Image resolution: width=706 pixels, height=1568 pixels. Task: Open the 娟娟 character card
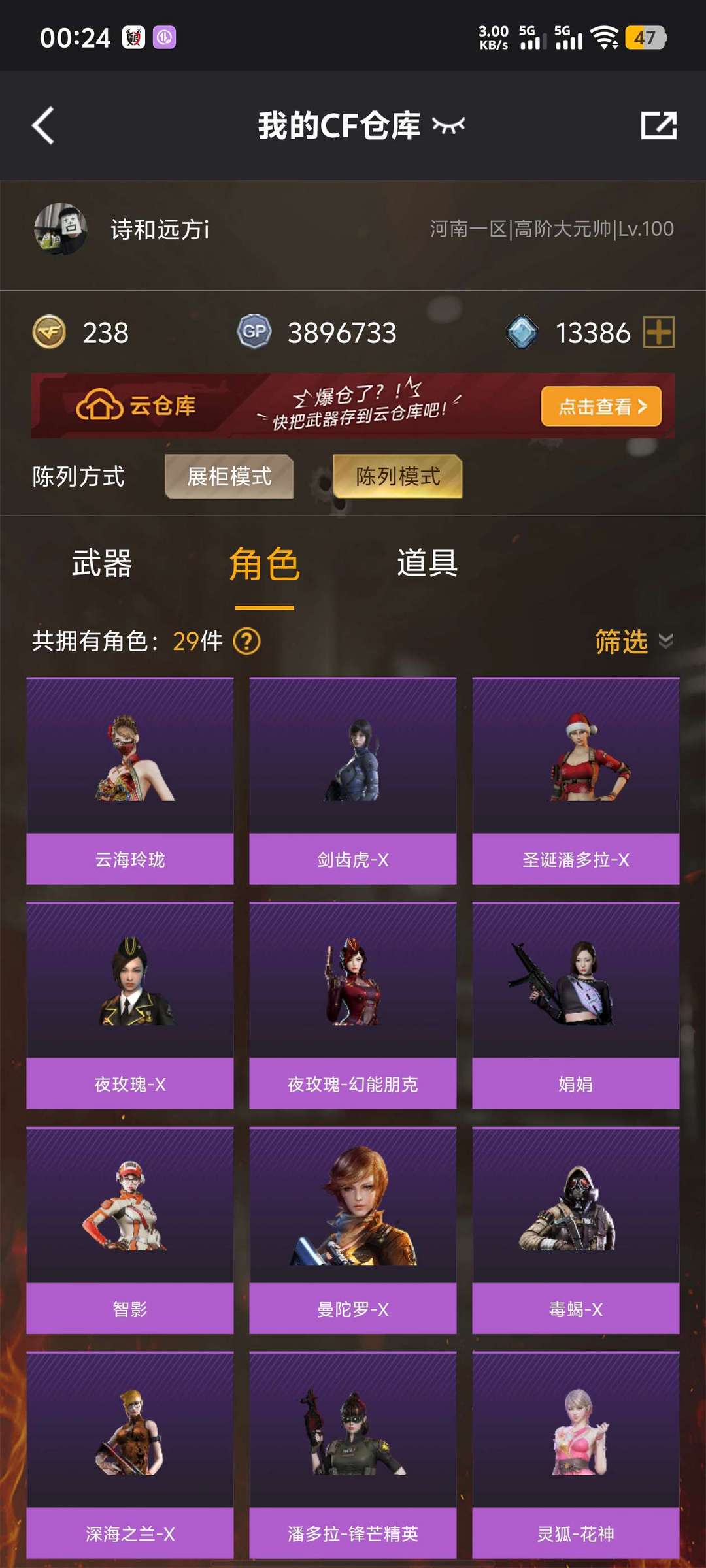576,1005
